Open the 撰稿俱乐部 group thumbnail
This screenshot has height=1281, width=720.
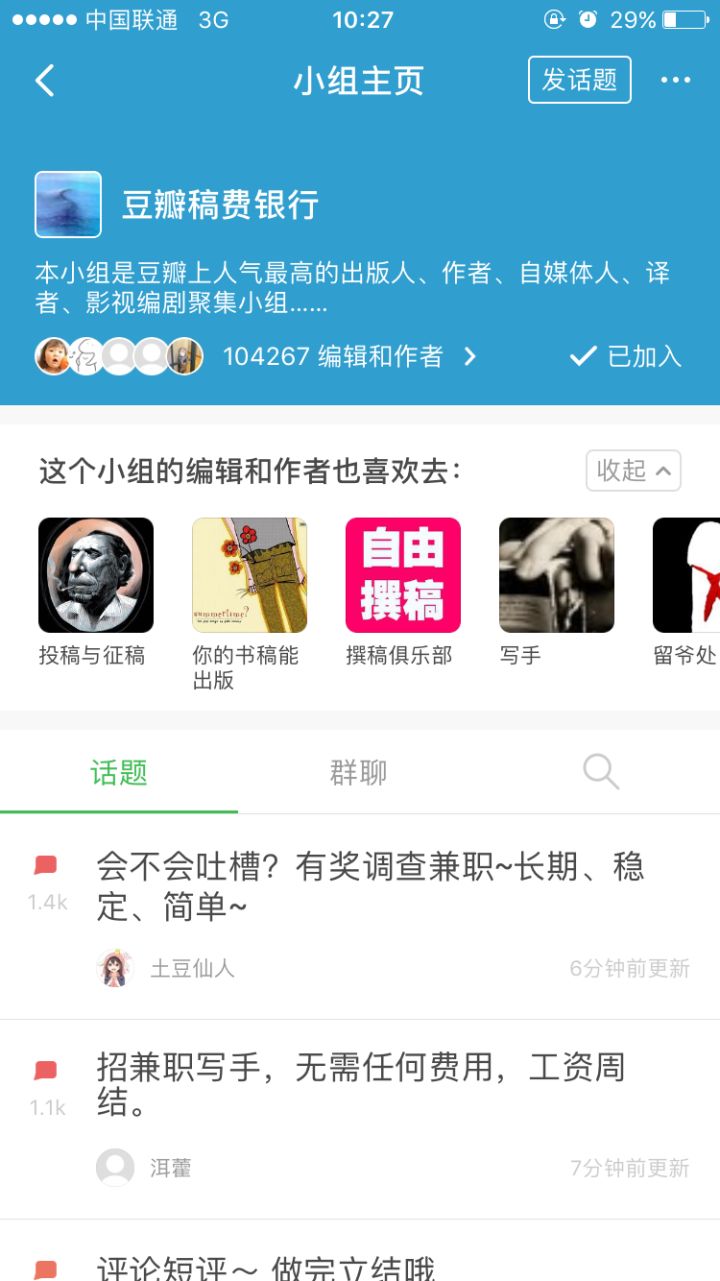(402, 574)
